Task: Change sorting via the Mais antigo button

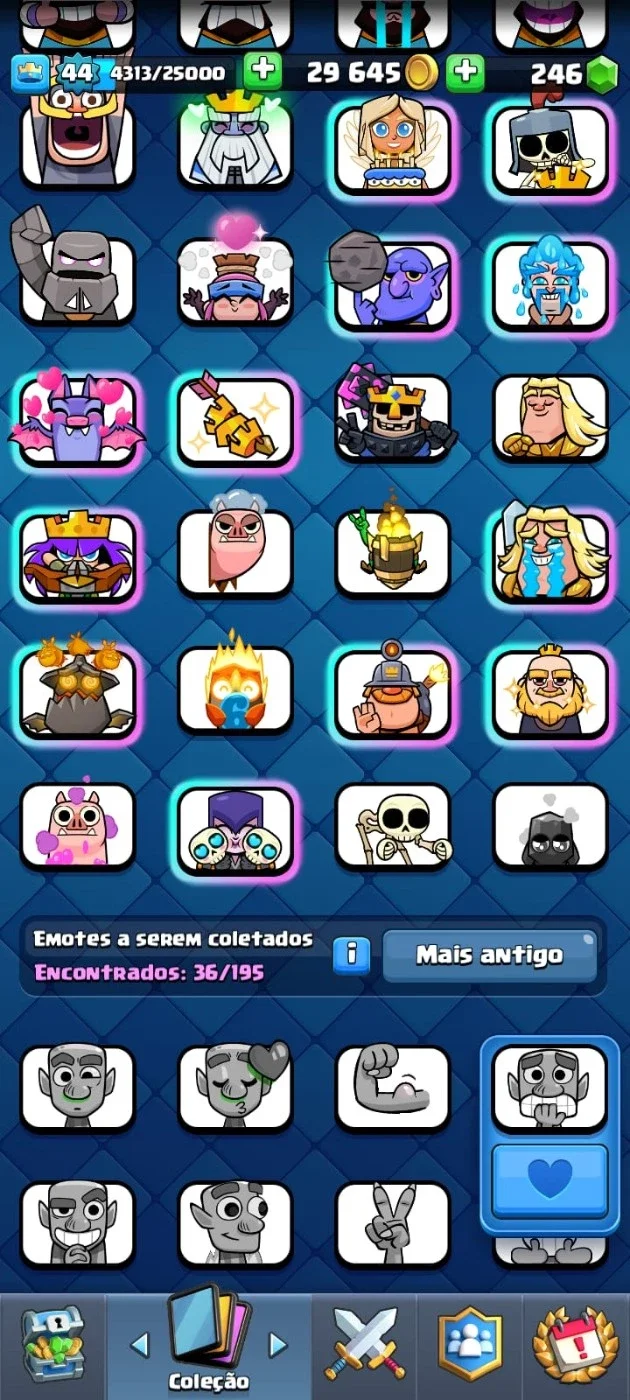Action: [x=489, y=956]
